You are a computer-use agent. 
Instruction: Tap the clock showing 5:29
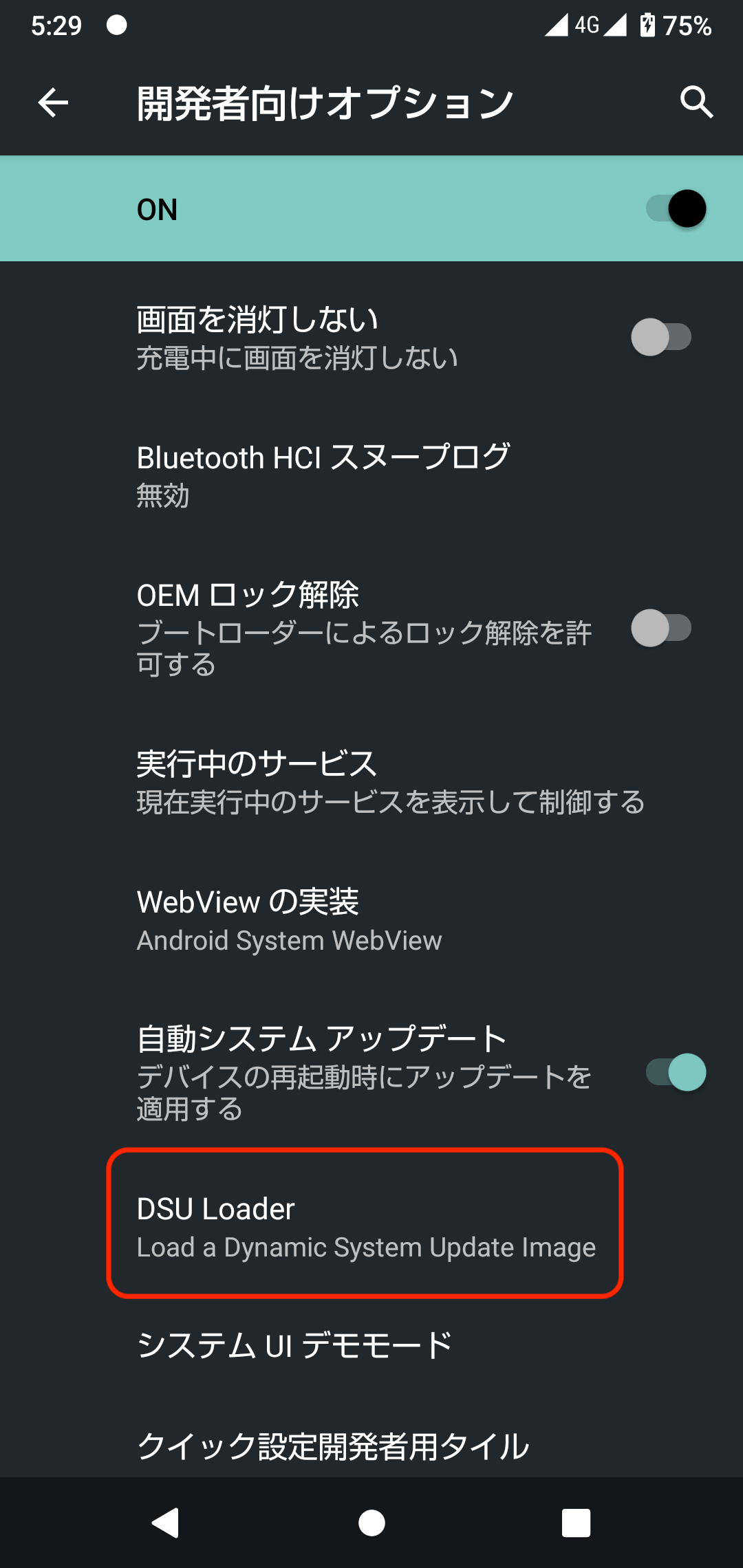[55, 26]
